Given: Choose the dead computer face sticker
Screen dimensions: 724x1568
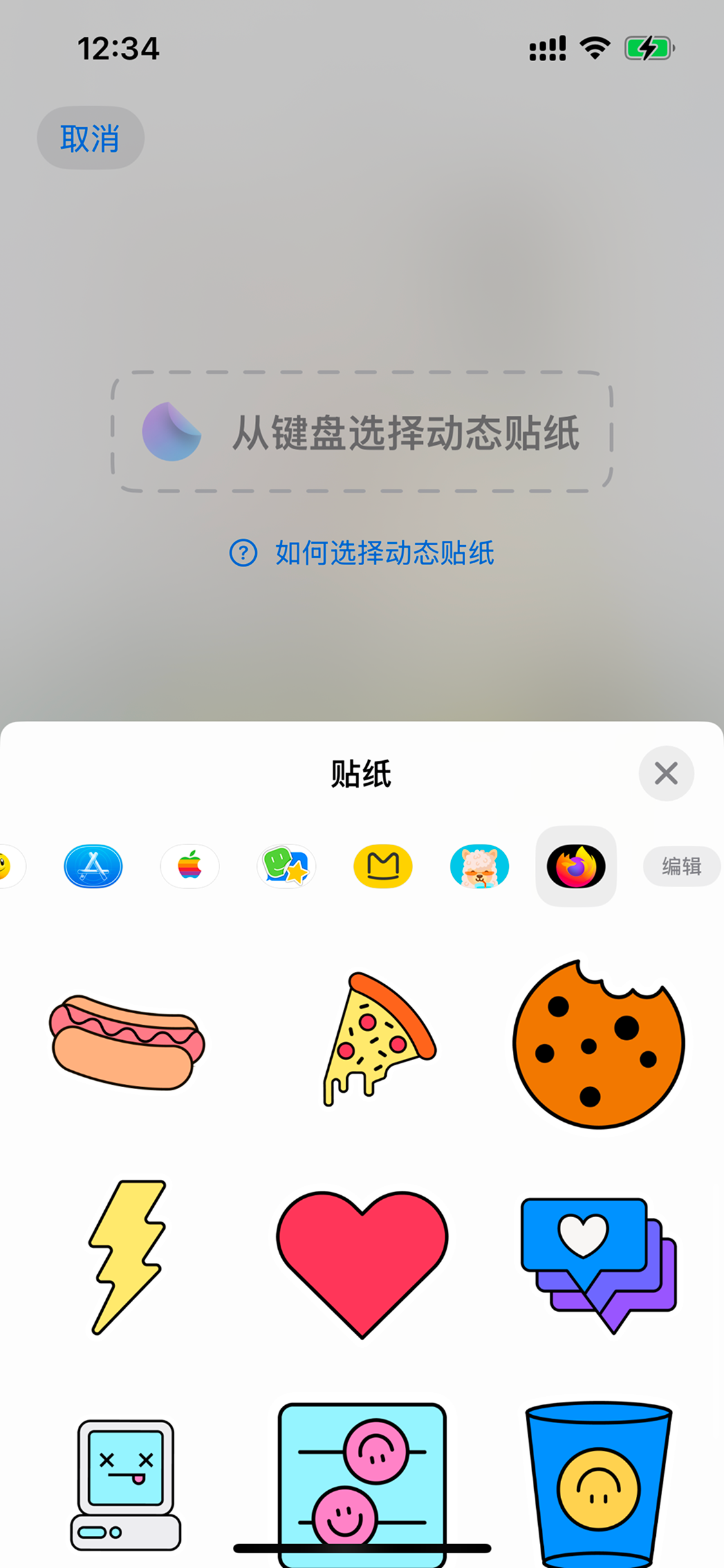Looking at the screenshot, I should click(125, 1486).
